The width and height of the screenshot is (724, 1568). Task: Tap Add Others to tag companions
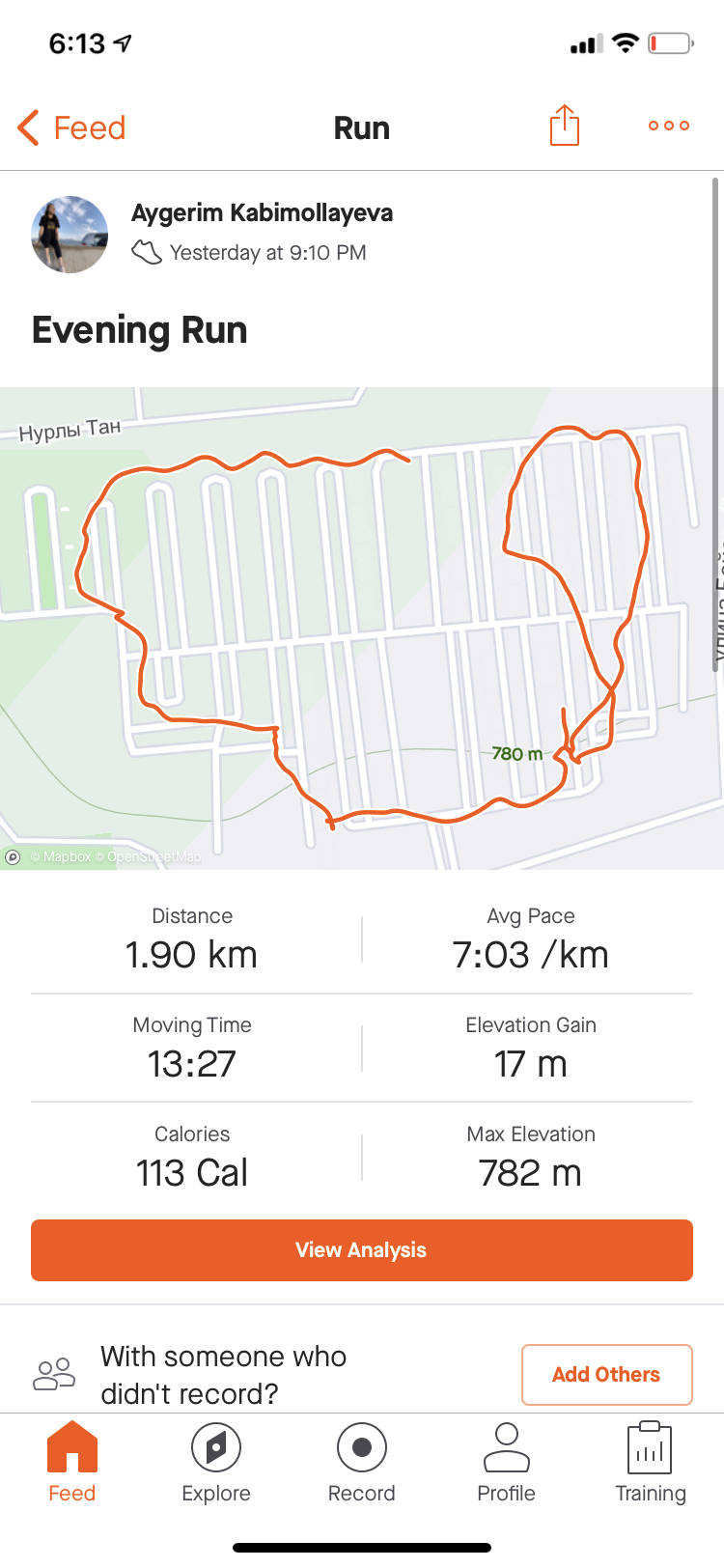606,1374
